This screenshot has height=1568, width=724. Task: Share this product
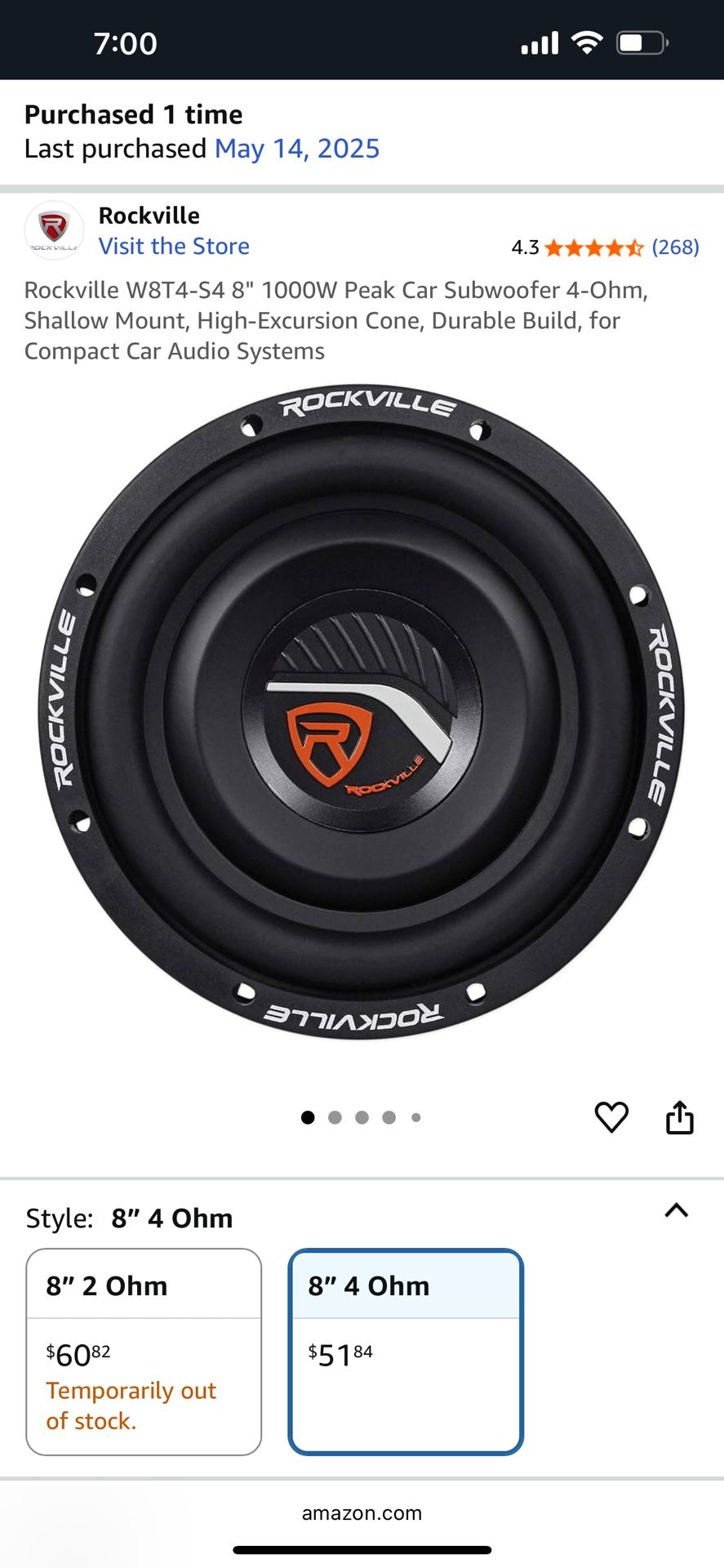[x=679, y=1117]
